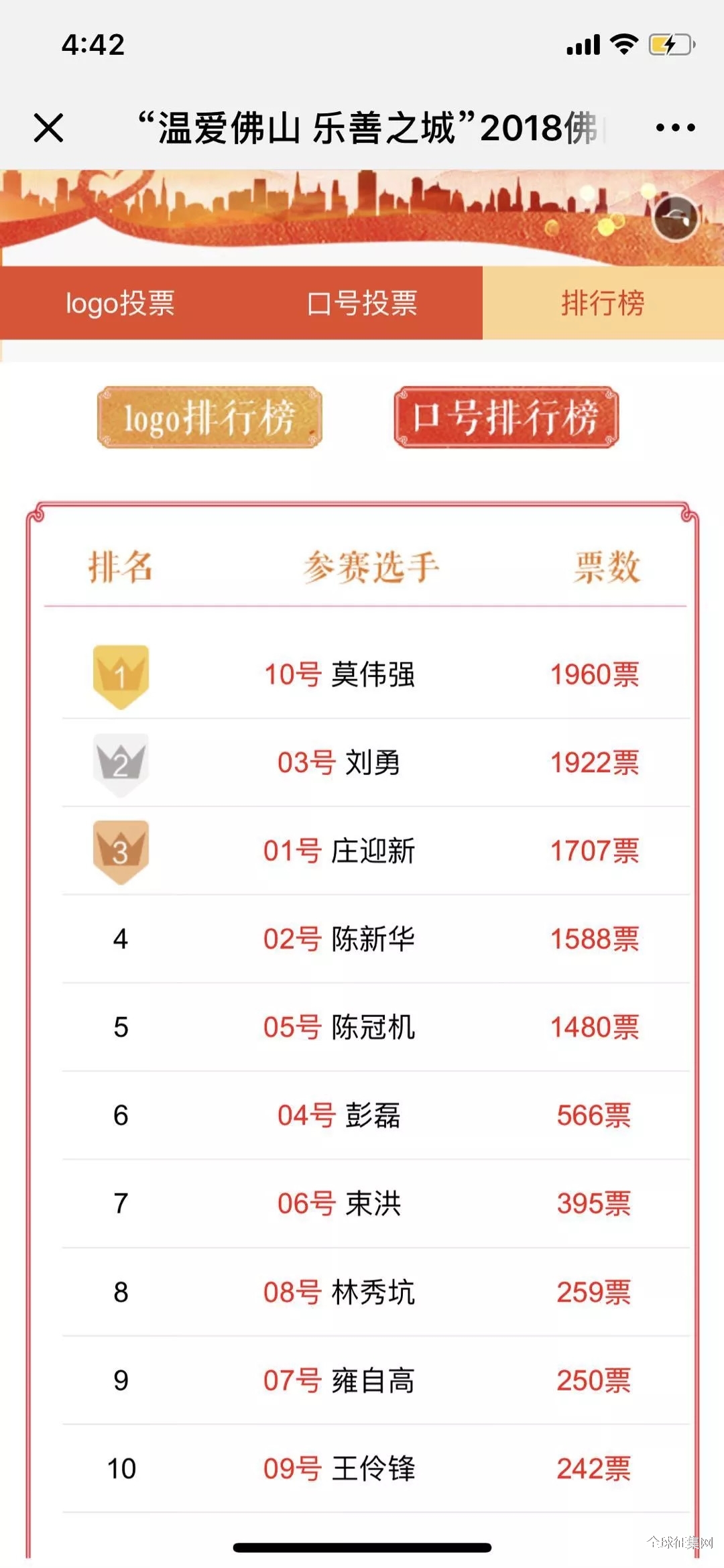Show the 口号排行榜 ranking

point(506,417)
